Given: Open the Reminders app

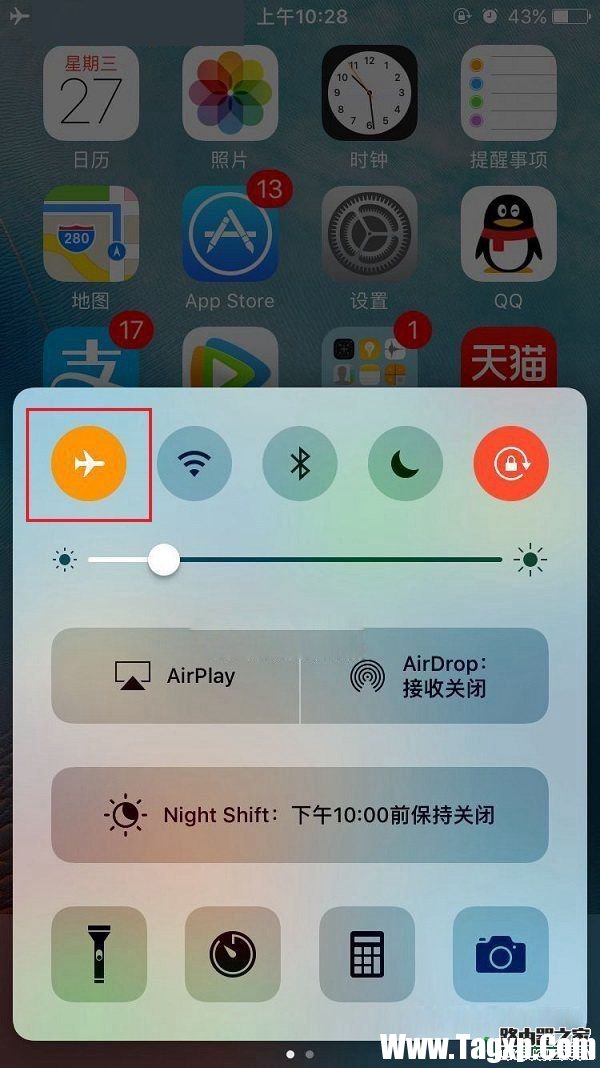Looking at the screenshot, I should [508, 93].
